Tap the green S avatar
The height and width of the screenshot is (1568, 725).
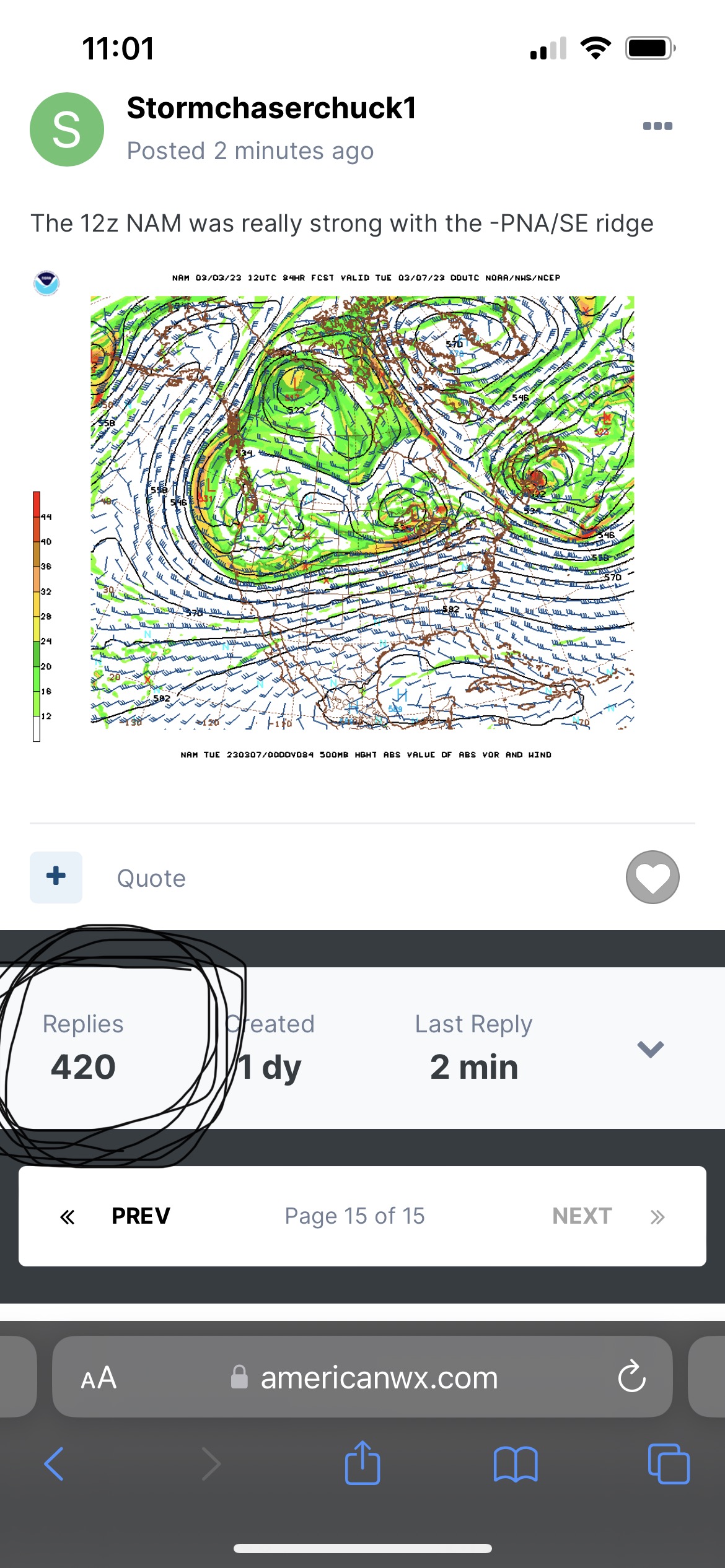[67, 129]
